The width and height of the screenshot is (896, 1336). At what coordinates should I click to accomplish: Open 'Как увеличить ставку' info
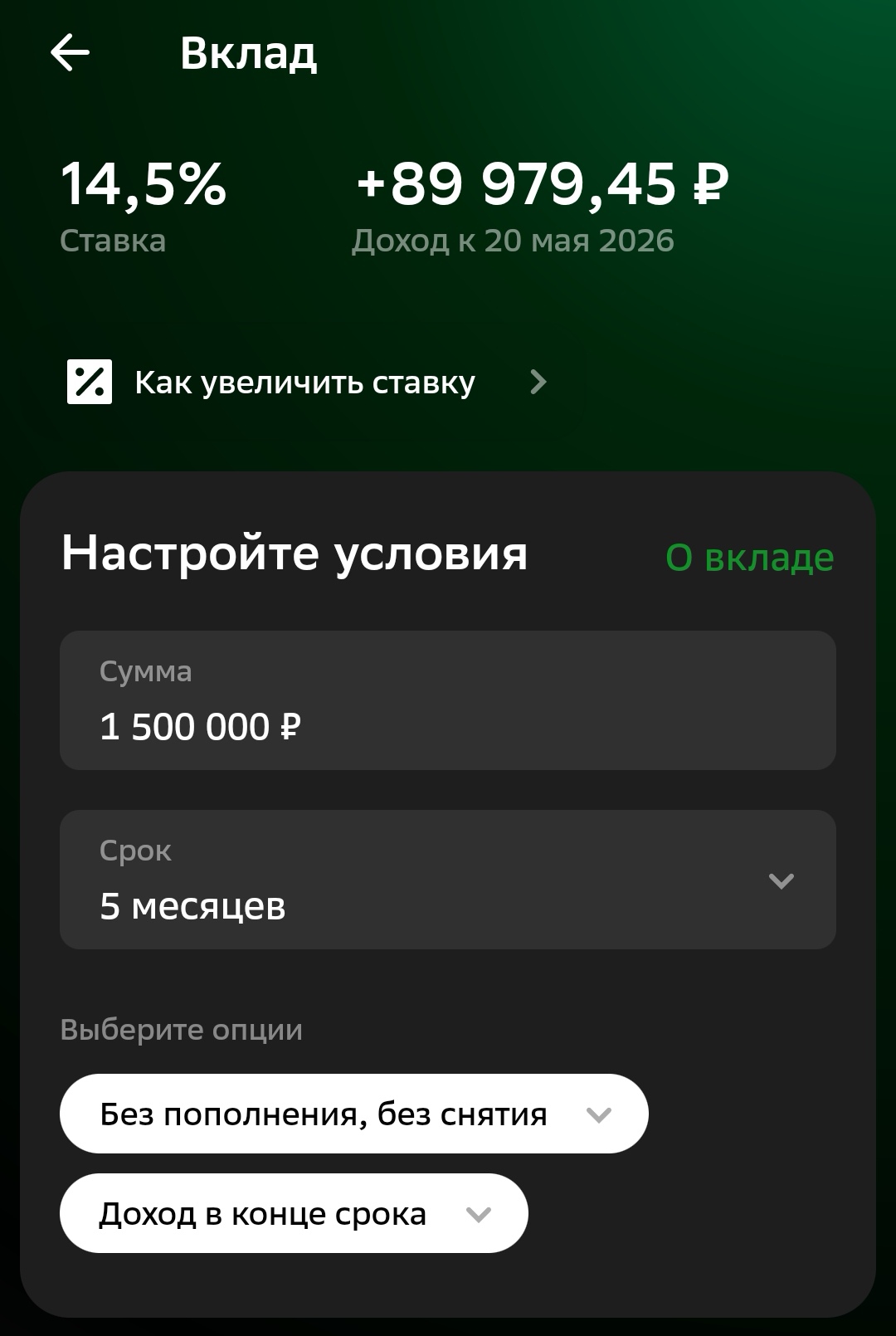point(305,383)
